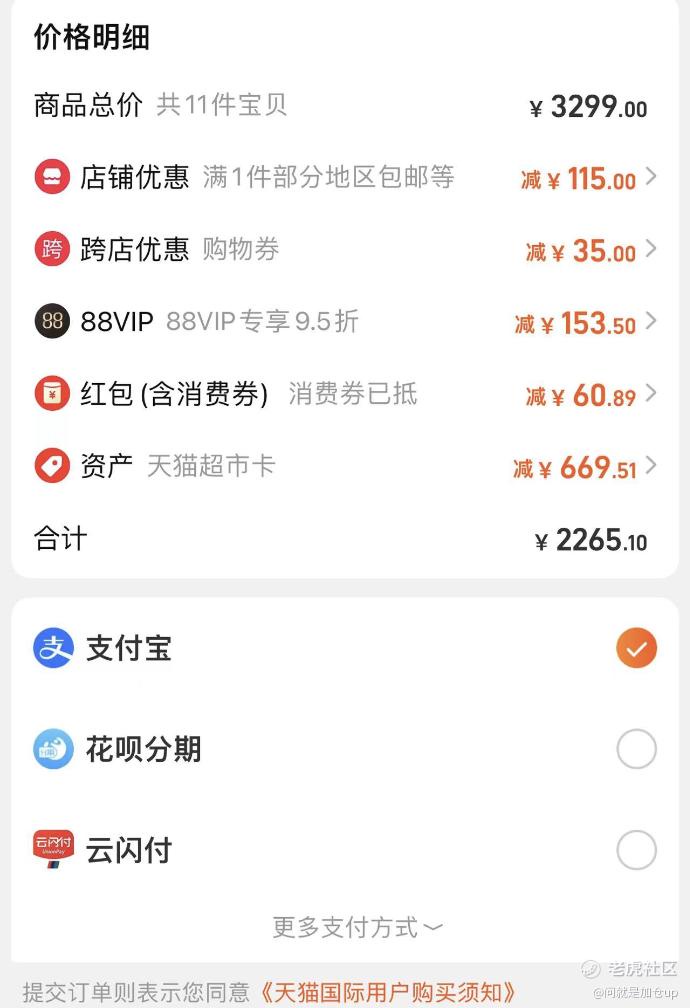This screenshot has width=690, height=1008.
Task: Choose 花呗分期 payment option
Action: click(636, 749)
